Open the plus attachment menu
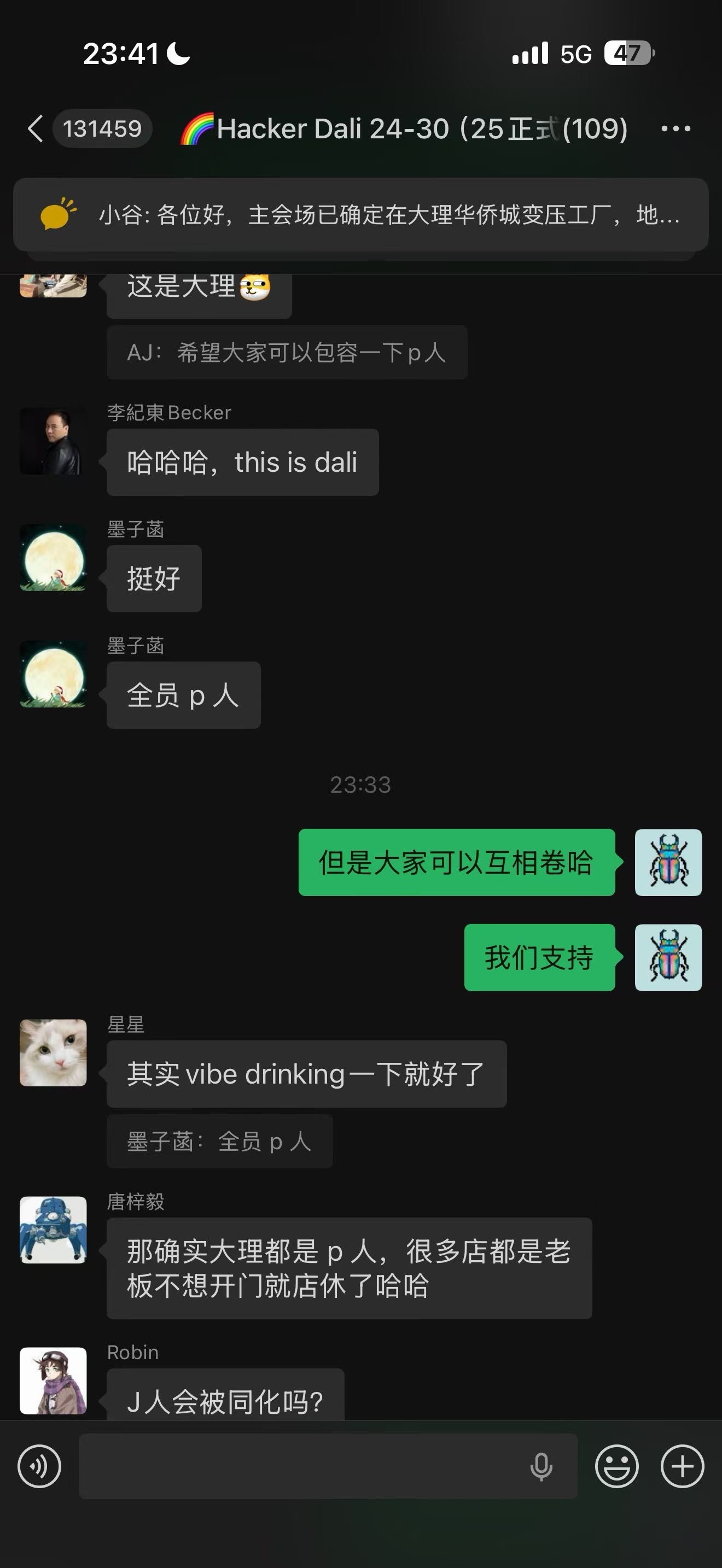The width and height of the screenshot is (722, 1568). click(x=683, y=1466)
